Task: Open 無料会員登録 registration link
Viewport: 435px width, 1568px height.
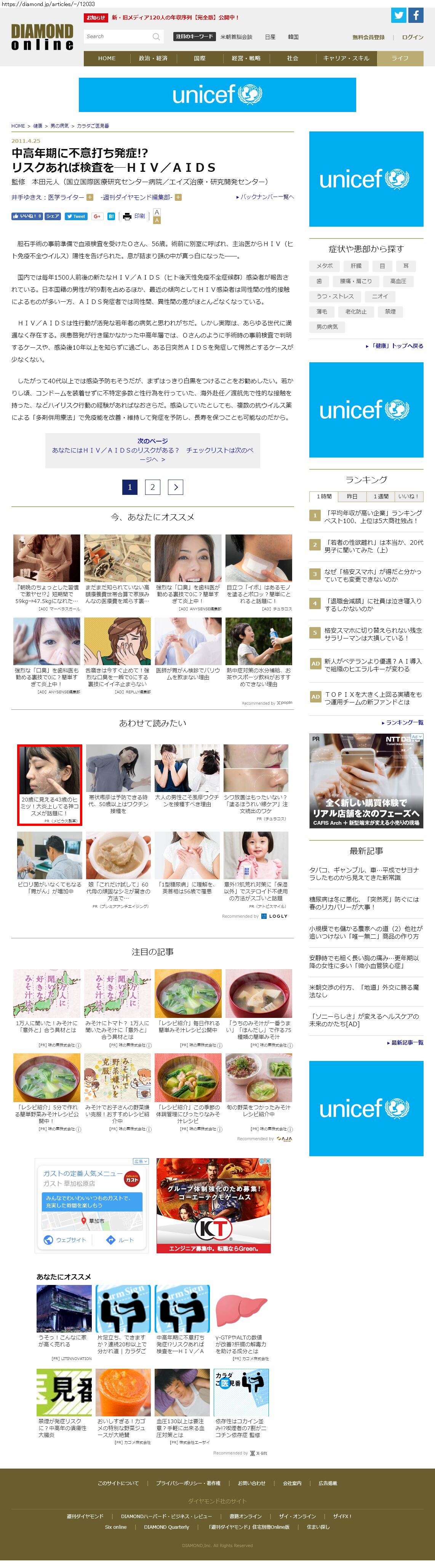Action: (x=368, y=37)
